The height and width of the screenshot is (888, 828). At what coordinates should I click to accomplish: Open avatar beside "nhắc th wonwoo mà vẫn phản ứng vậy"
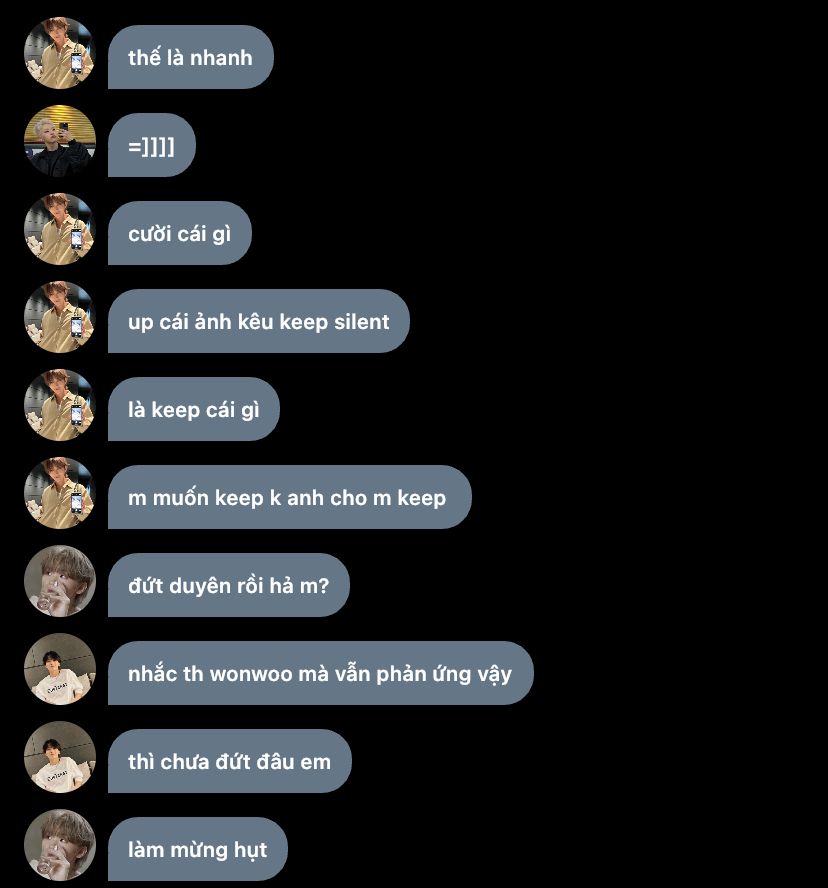[x=60, y=669]
